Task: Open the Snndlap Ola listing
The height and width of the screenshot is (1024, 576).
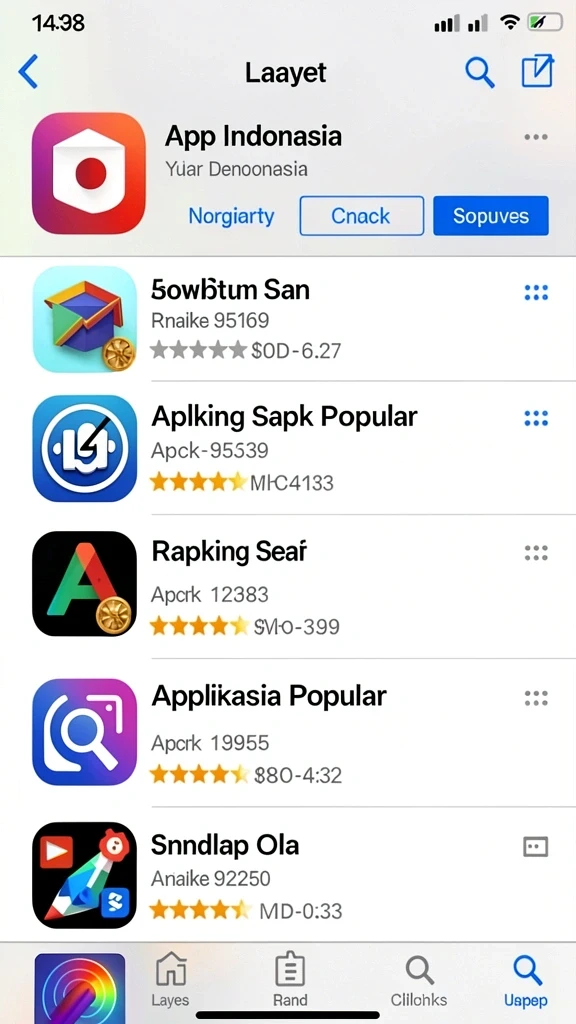Action: point(288,875)
